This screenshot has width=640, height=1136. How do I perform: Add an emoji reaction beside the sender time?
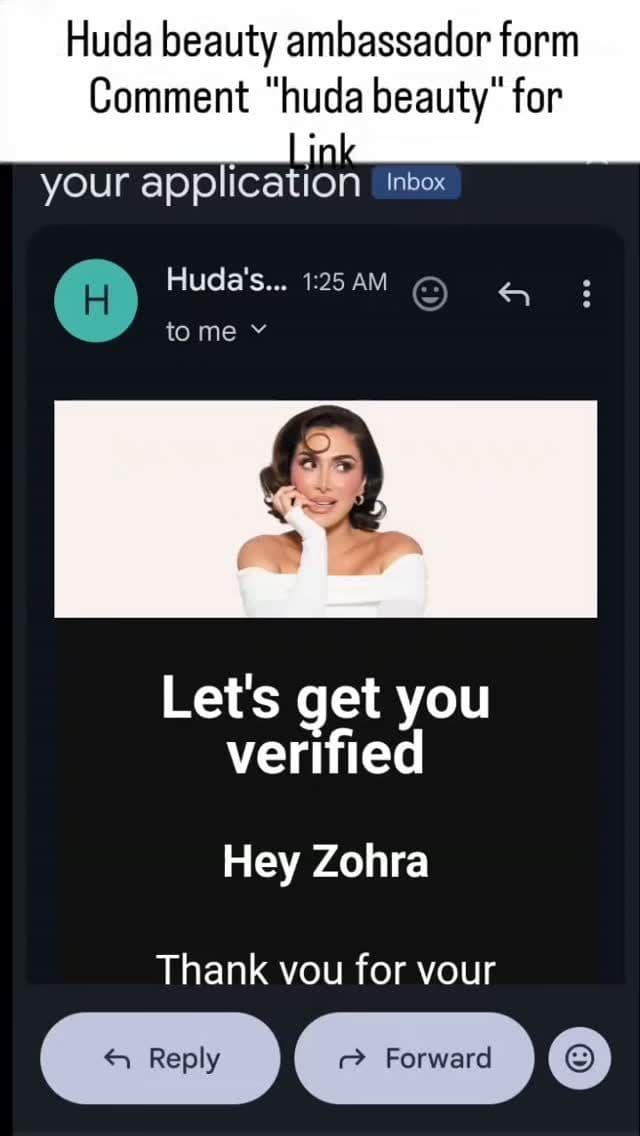tap(429, 294)
